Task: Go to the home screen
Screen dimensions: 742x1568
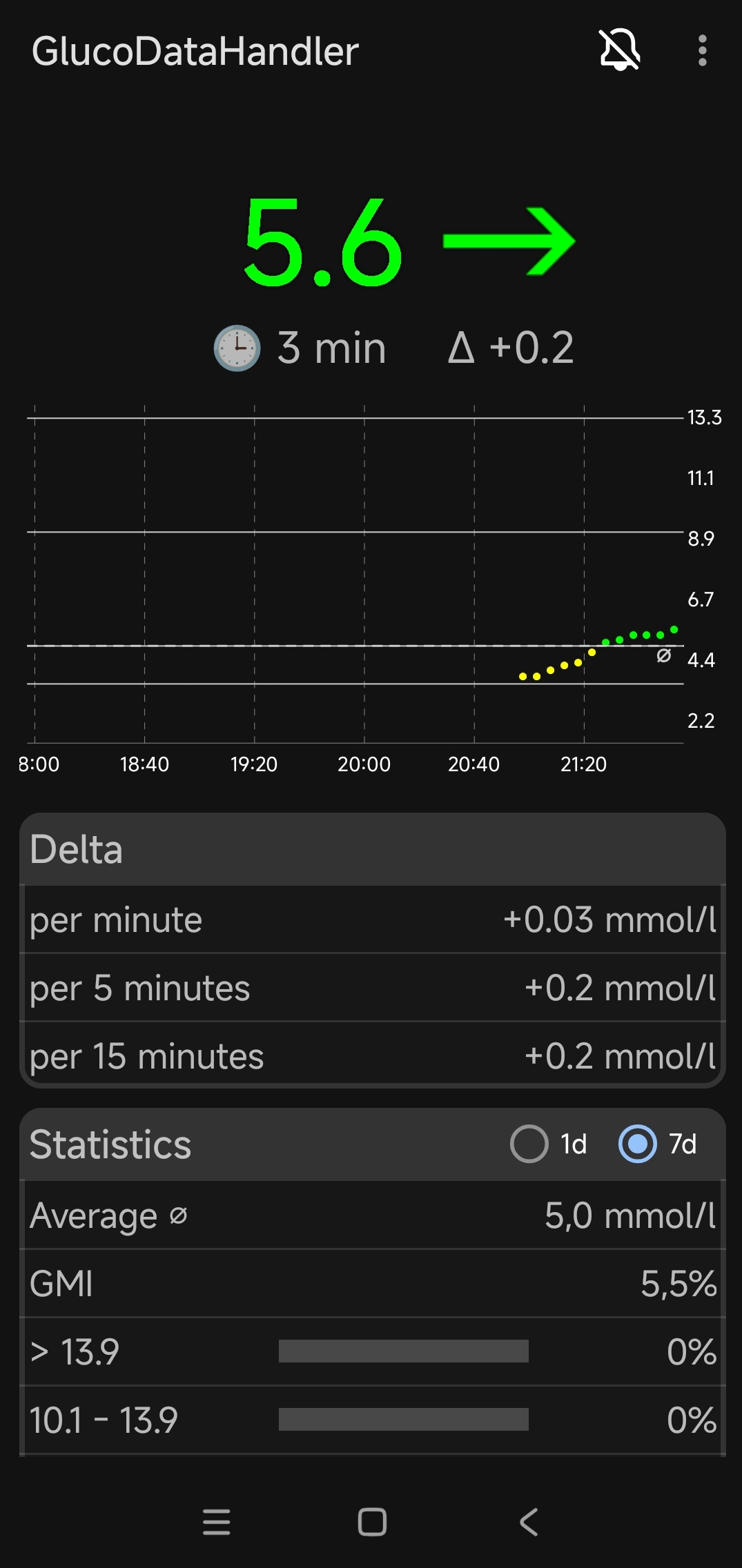Action: tap(372, 1522)
